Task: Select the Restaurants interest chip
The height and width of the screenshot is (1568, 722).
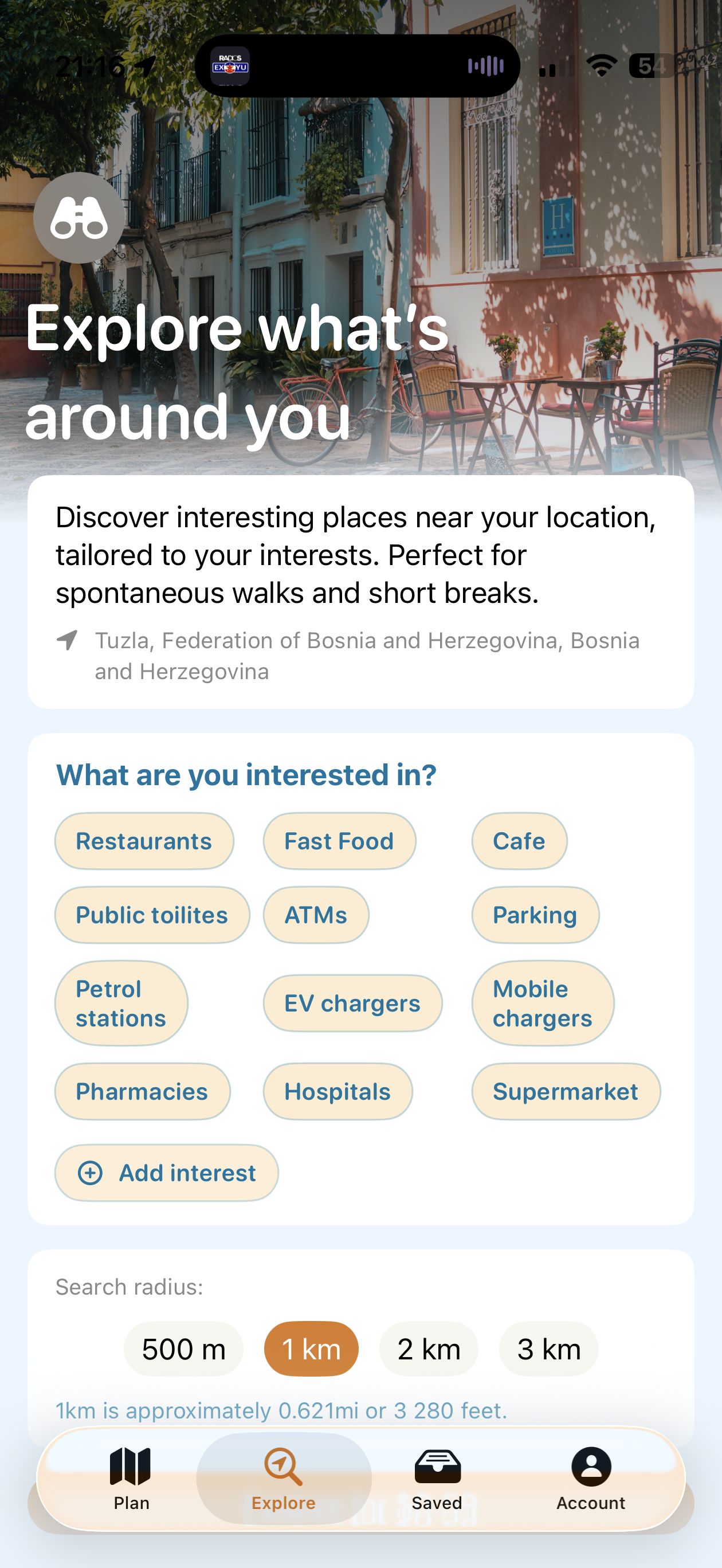Action: point(144,841)
